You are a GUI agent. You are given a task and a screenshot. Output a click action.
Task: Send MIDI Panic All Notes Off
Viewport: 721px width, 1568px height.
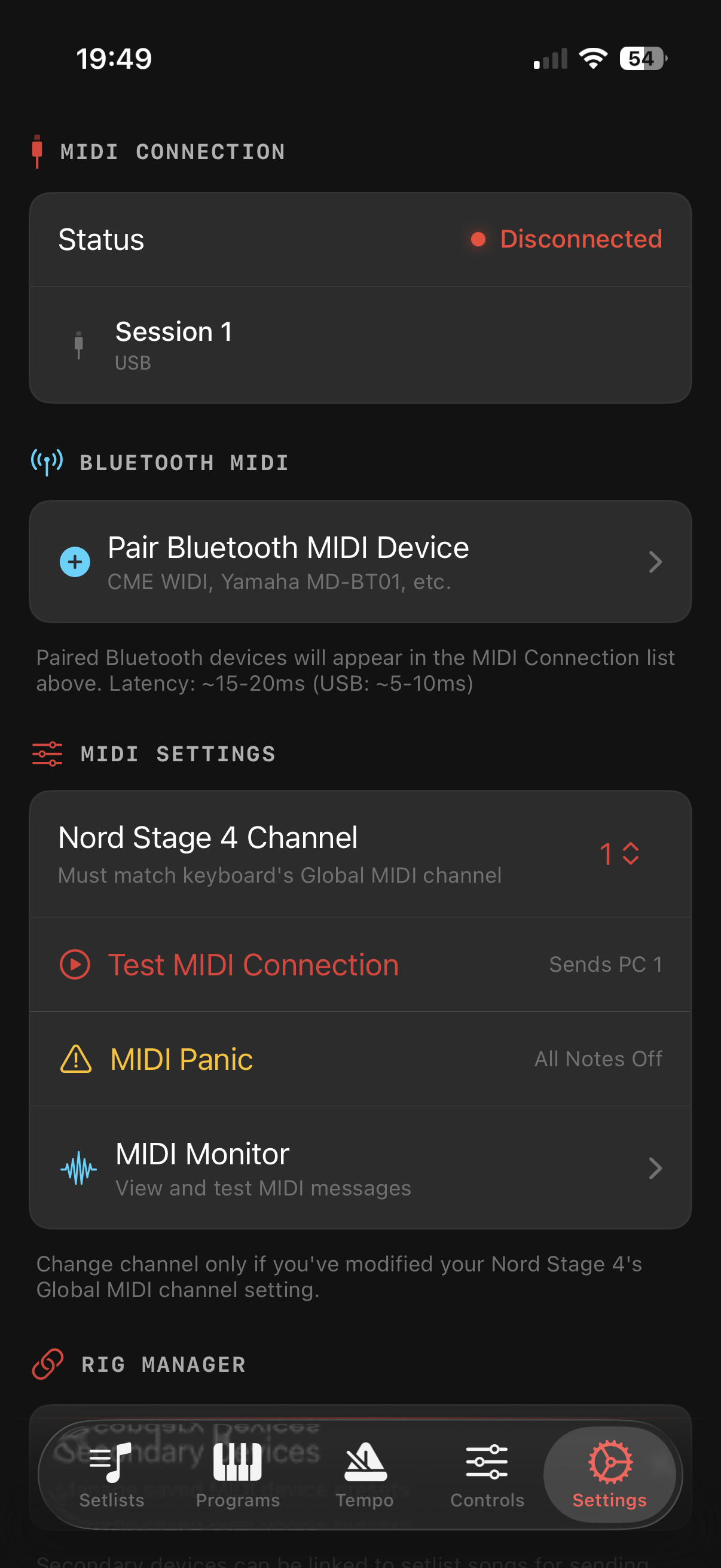pos(181,1059)
